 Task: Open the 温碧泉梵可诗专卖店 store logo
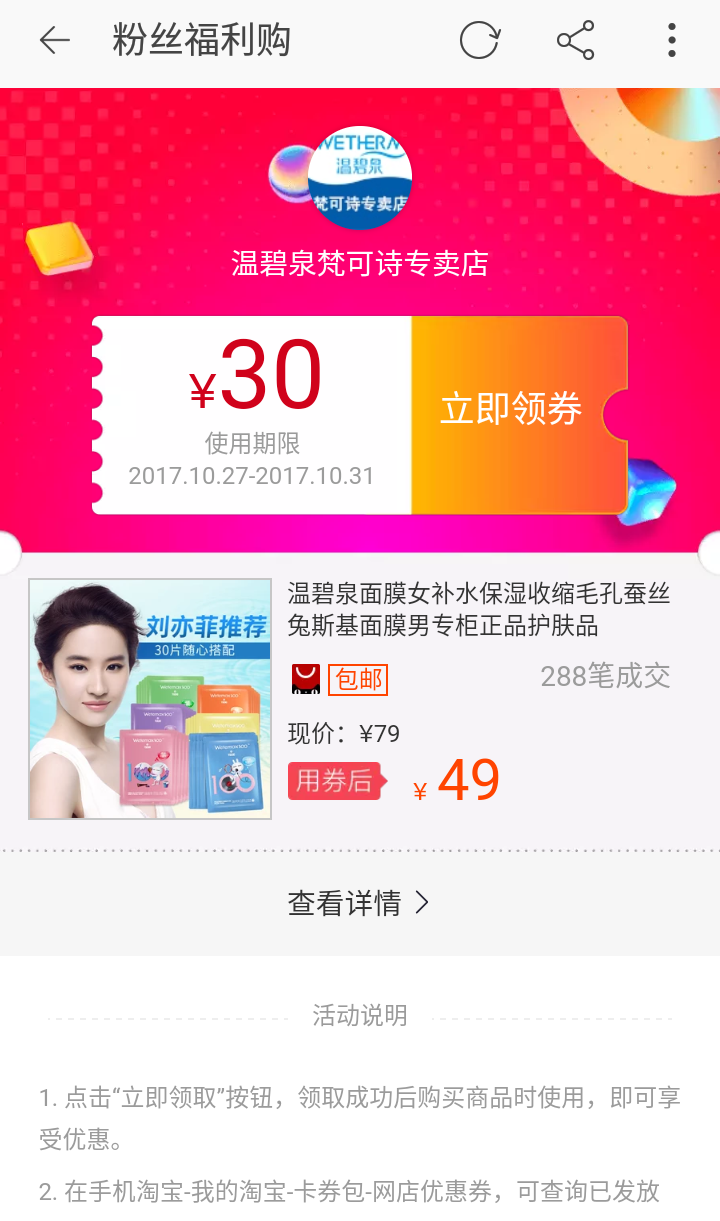click(359, 177)
